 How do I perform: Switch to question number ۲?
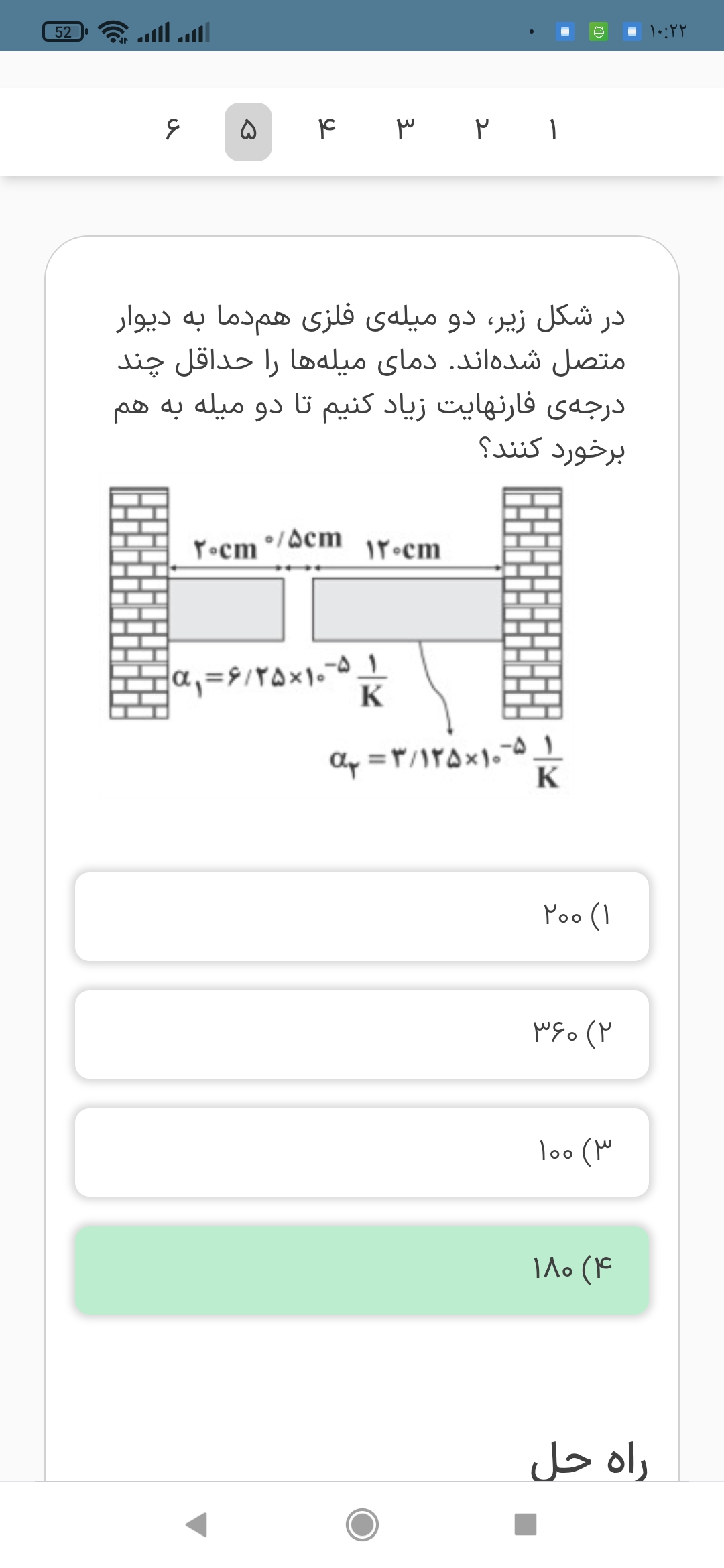coord(481,131)
